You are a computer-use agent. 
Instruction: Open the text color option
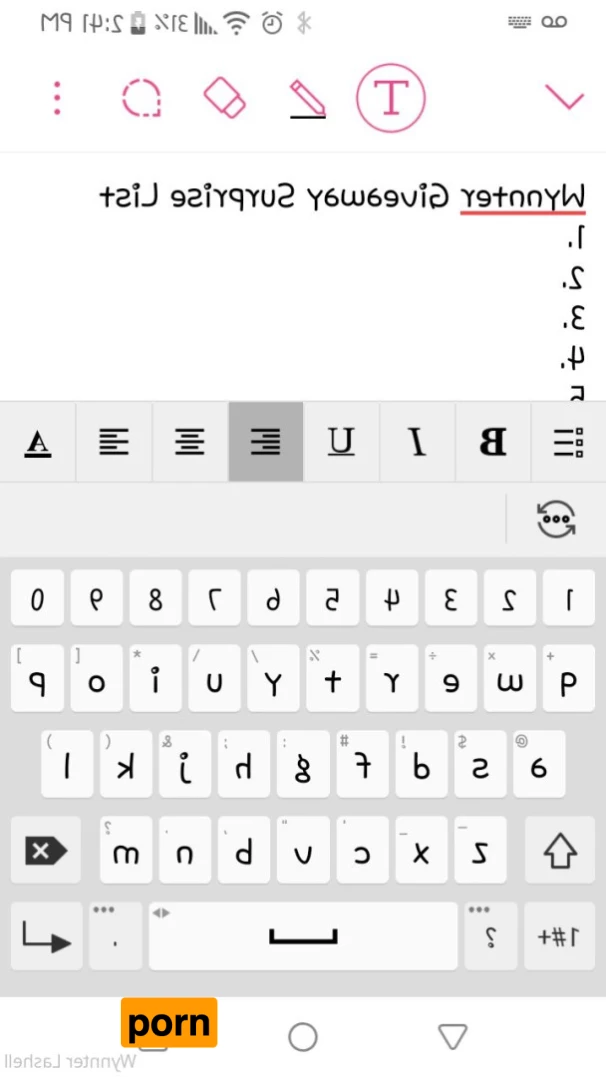point(38,442)
